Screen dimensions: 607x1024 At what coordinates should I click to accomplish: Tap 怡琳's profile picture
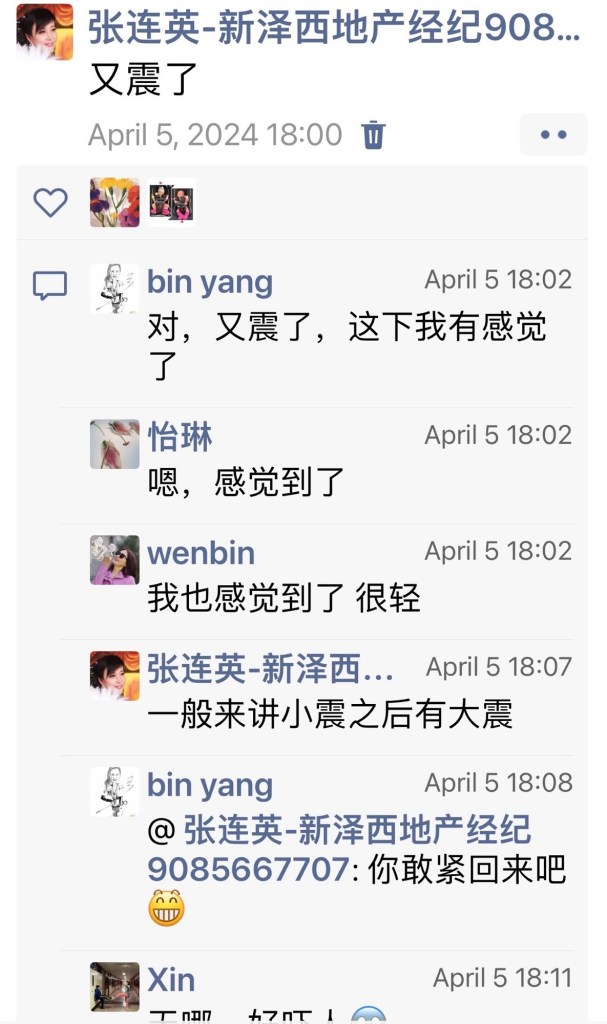pyautogui.click(x=114, y=444)
